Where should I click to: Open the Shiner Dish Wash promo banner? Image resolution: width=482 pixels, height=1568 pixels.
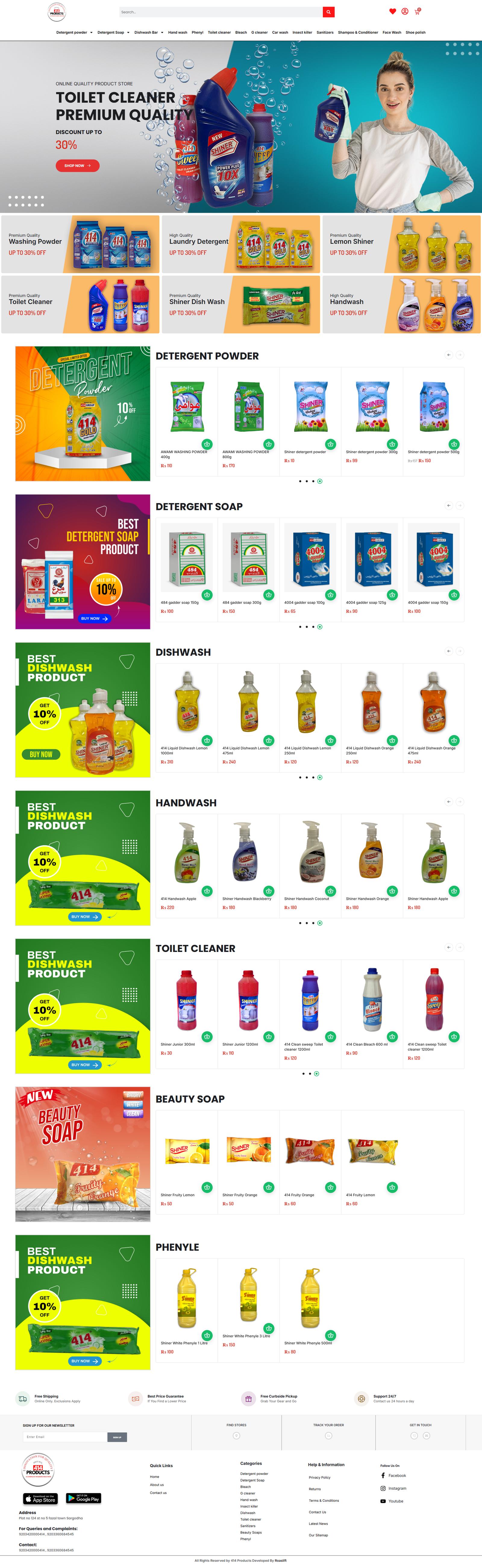click(240, 304)
